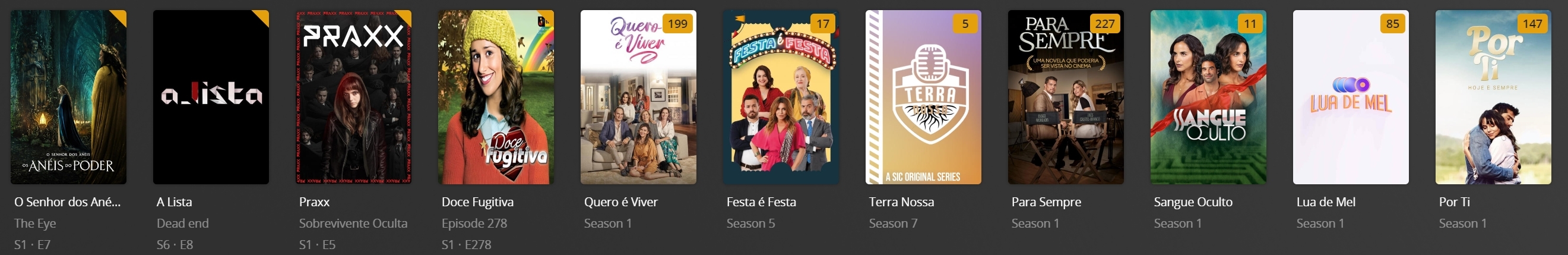Open Terra Nossa Season 7

(x=923, y=97)
